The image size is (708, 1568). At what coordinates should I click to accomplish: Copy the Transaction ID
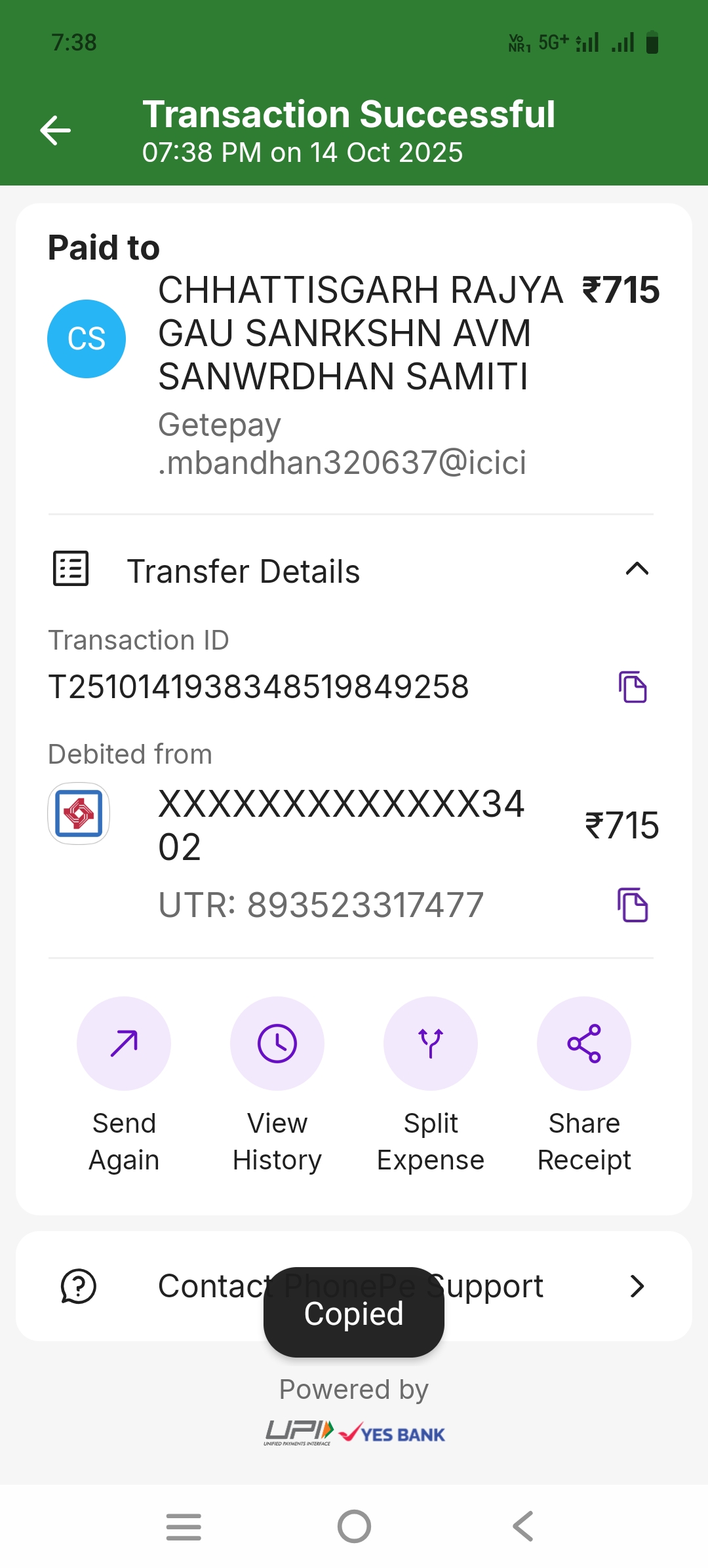(633, 687)
